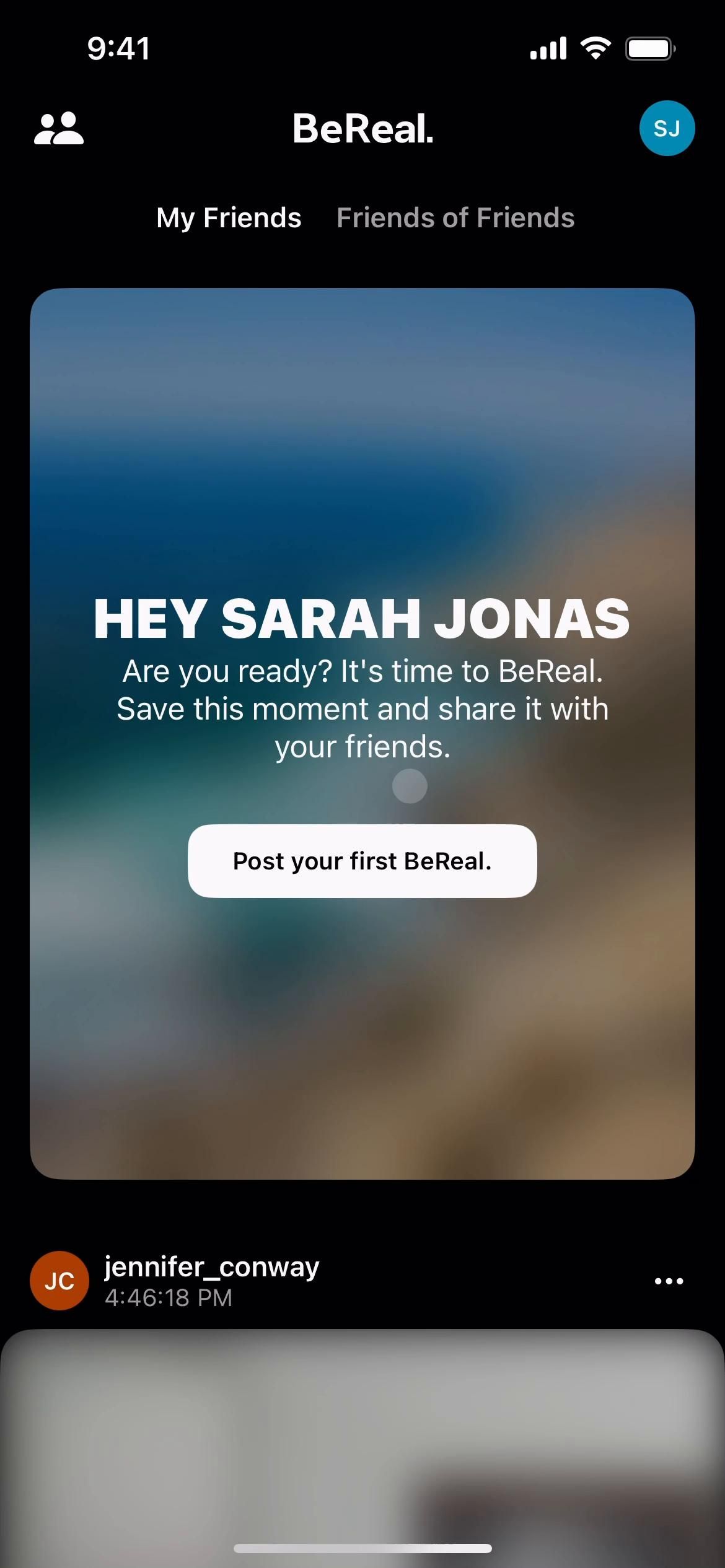Open the three-dot menu on jennifer_conway's post
This screenshot has width=725, height=1568.
click(669, 1281)
